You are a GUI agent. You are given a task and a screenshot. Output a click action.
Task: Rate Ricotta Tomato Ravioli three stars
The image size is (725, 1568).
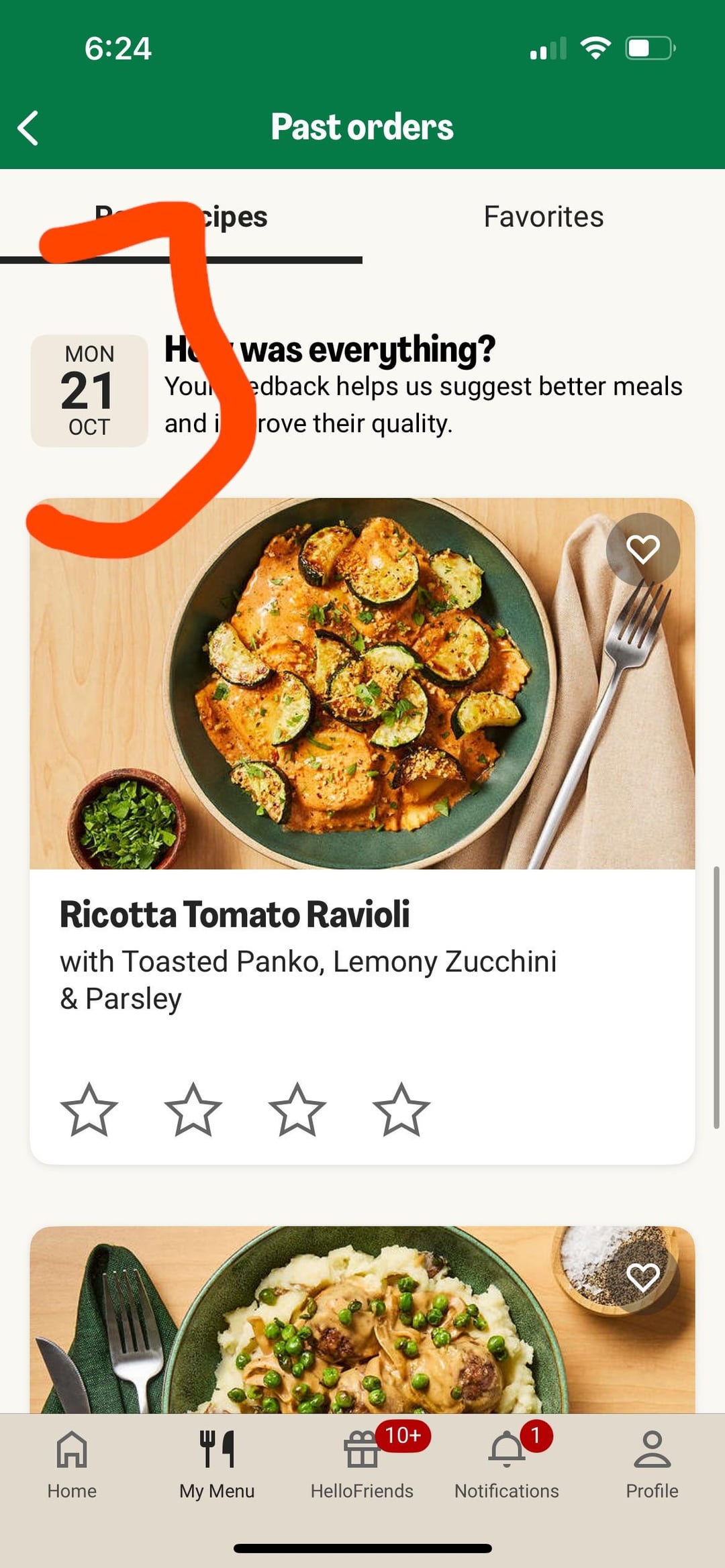[x=297, y=1110]
